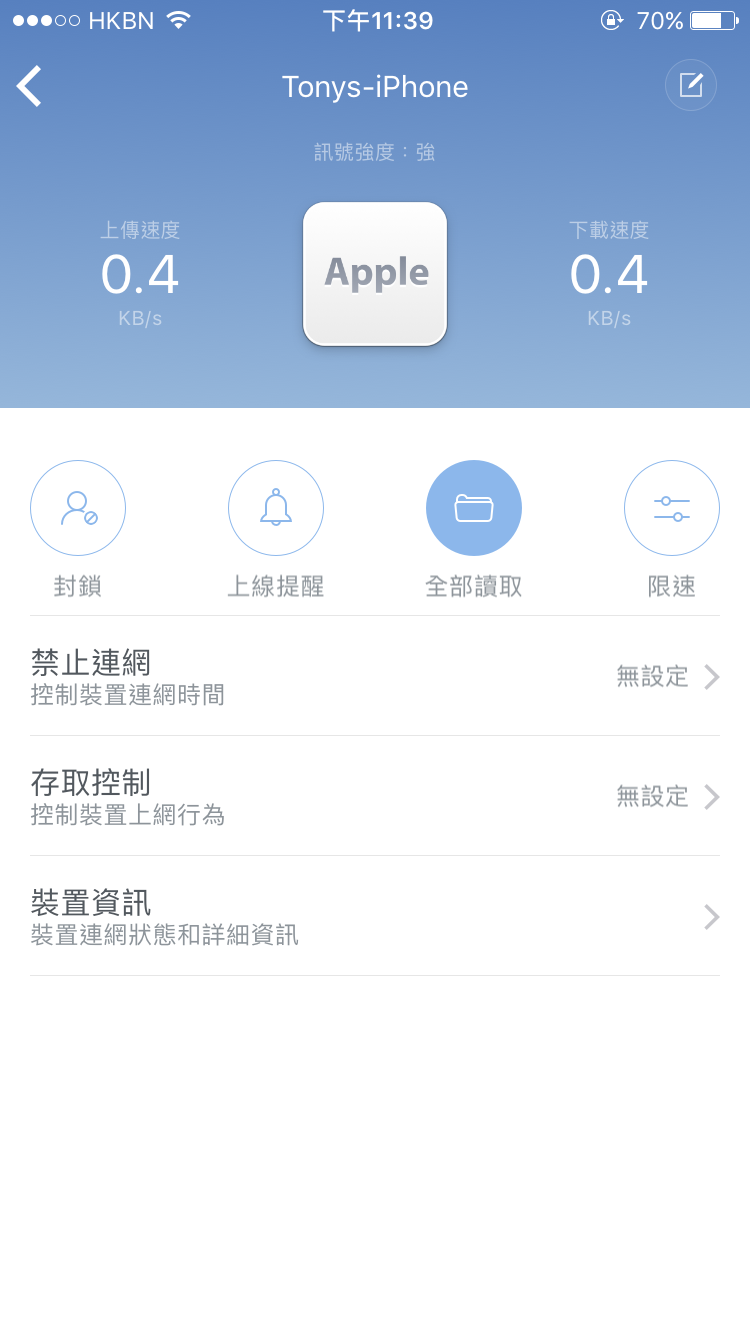Enable the 上線提醒 online alert bell
The height and width of the screenshot is (1334, 750).
276,508
